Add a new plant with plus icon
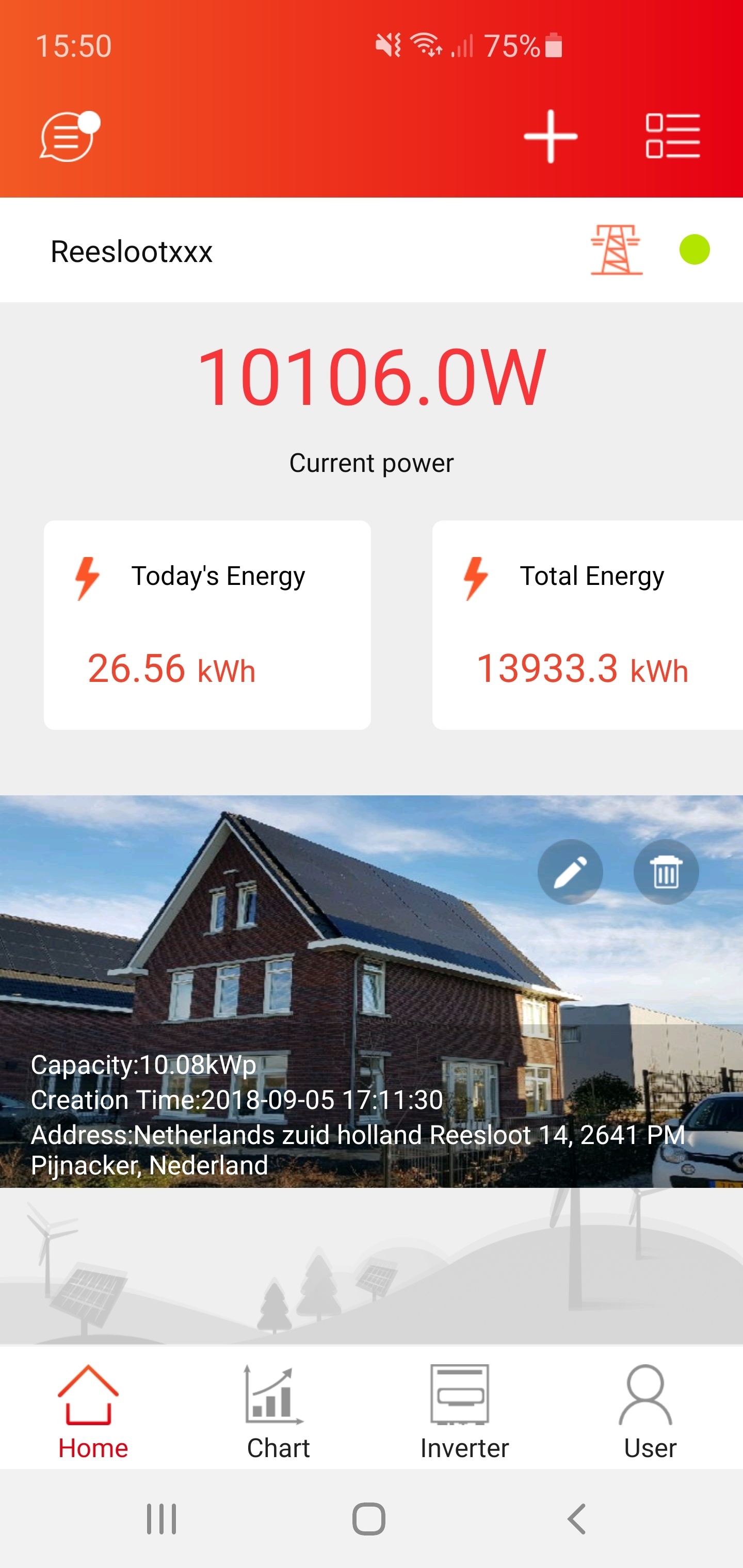 (x=551, y=136)
